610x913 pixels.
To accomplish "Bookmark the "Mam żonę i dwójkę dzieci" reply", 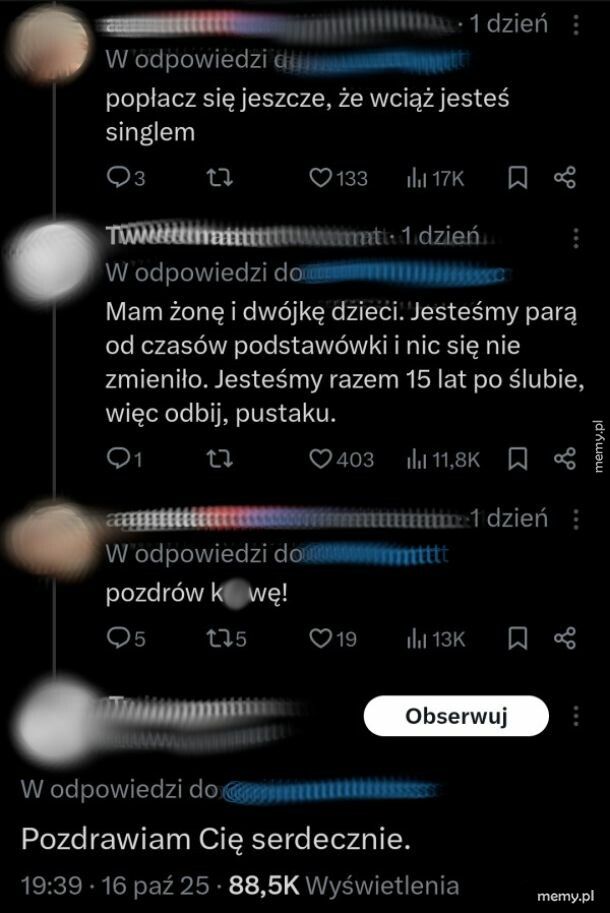I will pos(518,459).
